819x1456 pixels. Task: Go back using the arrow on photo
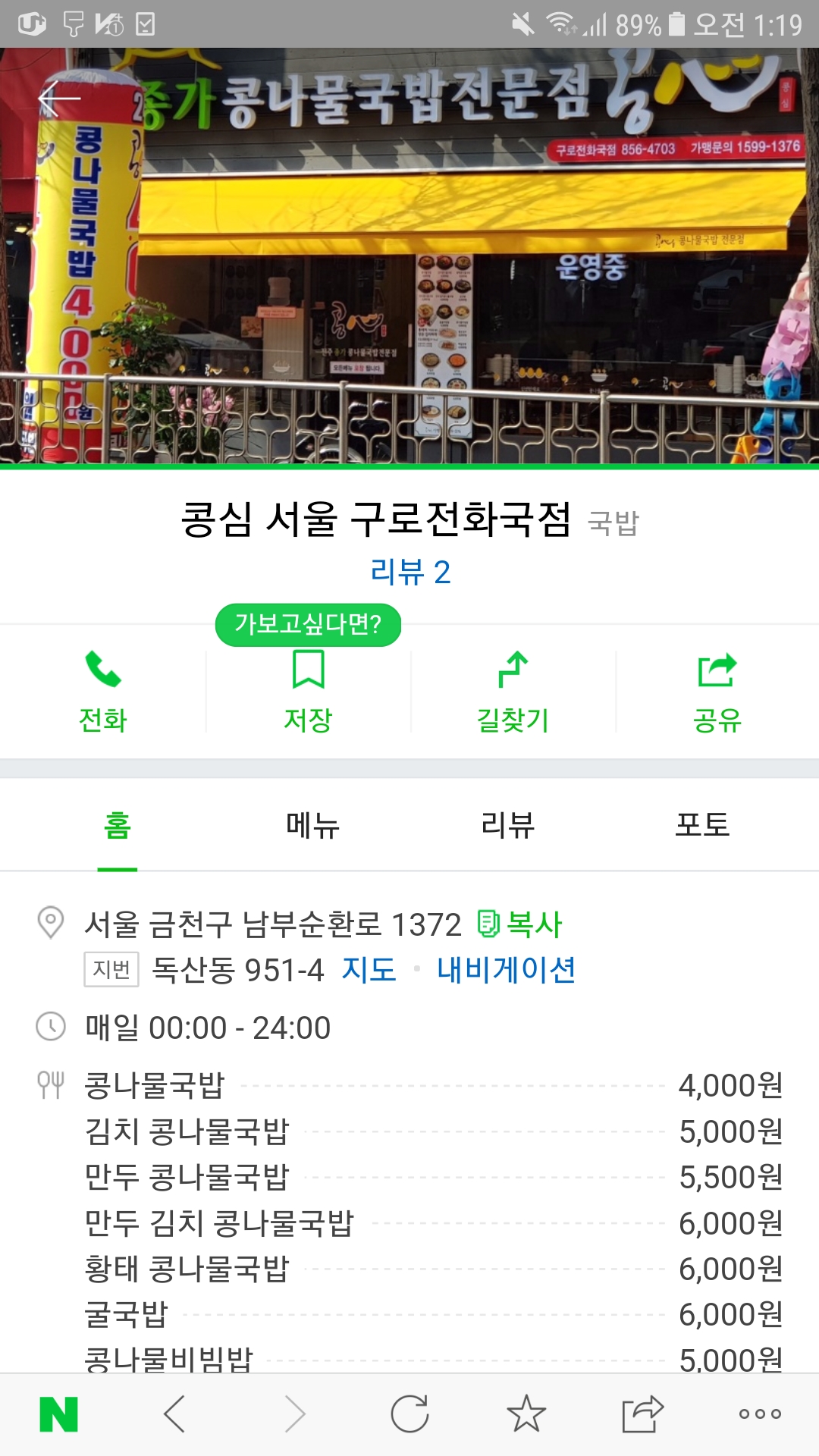pyautogui.click(x=59, y=99)
